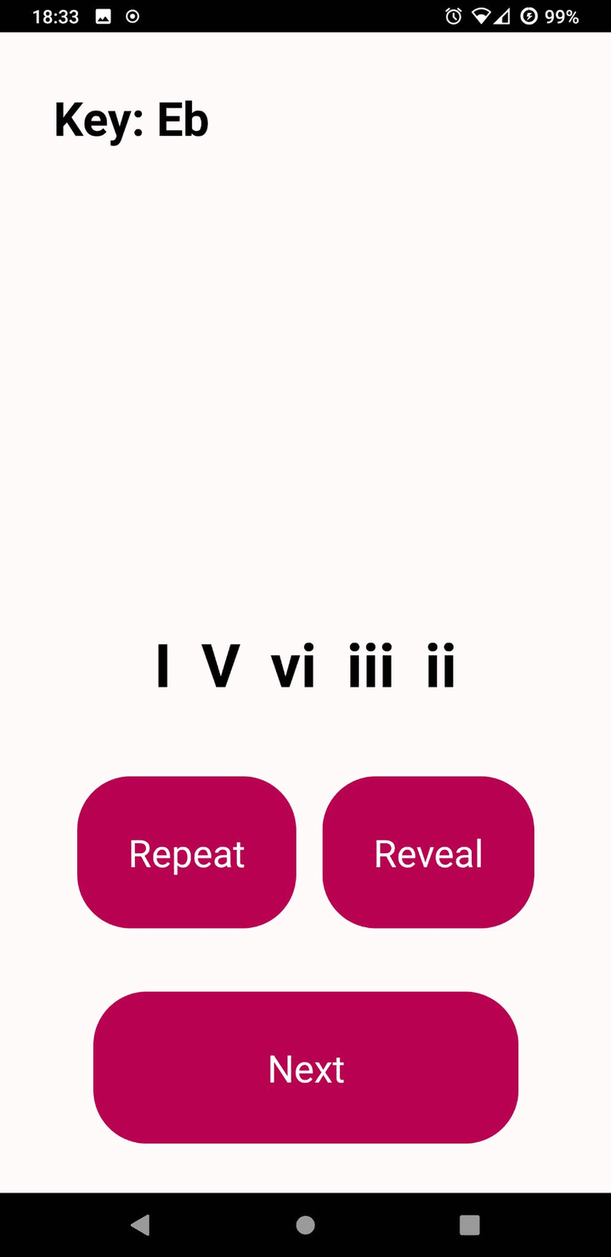This screenshot has width=611, height=1257.
Task: Go to the Next progression
Action: 306,1067
